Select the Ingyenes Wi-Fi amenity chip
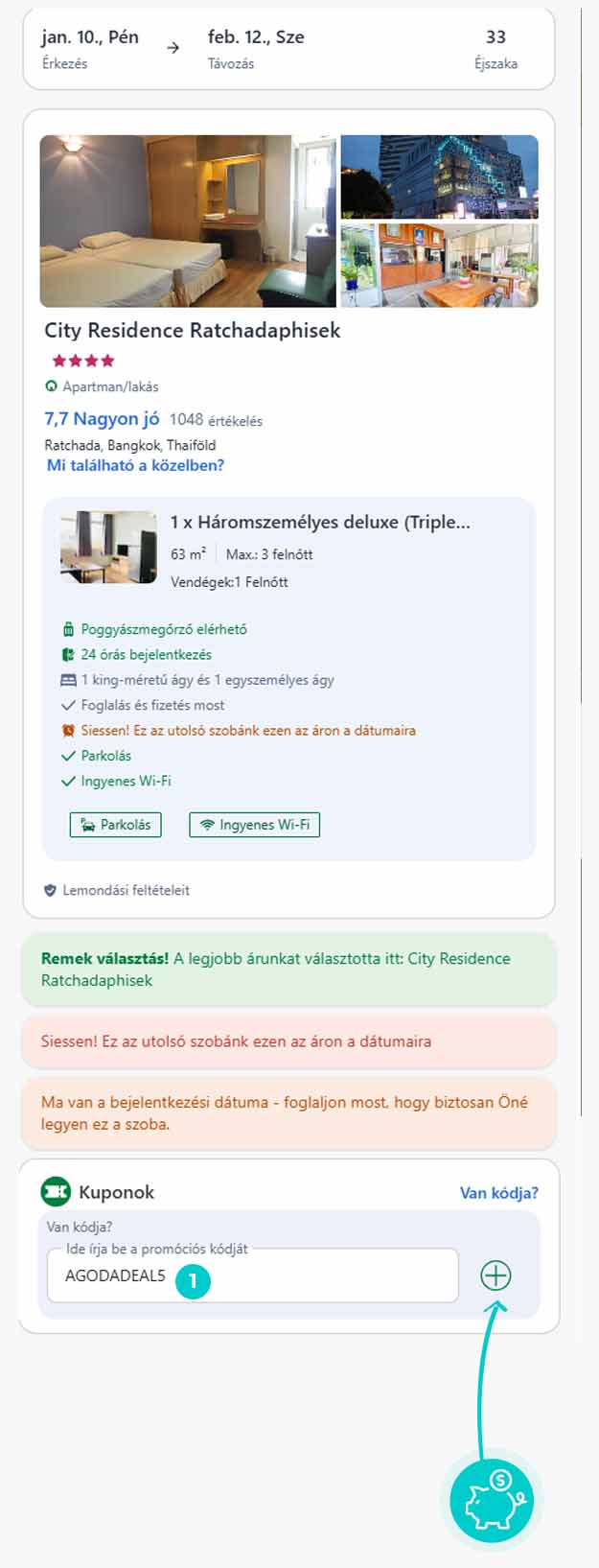The width and height of the screenshot is (599, 1568). coord(254,825)
